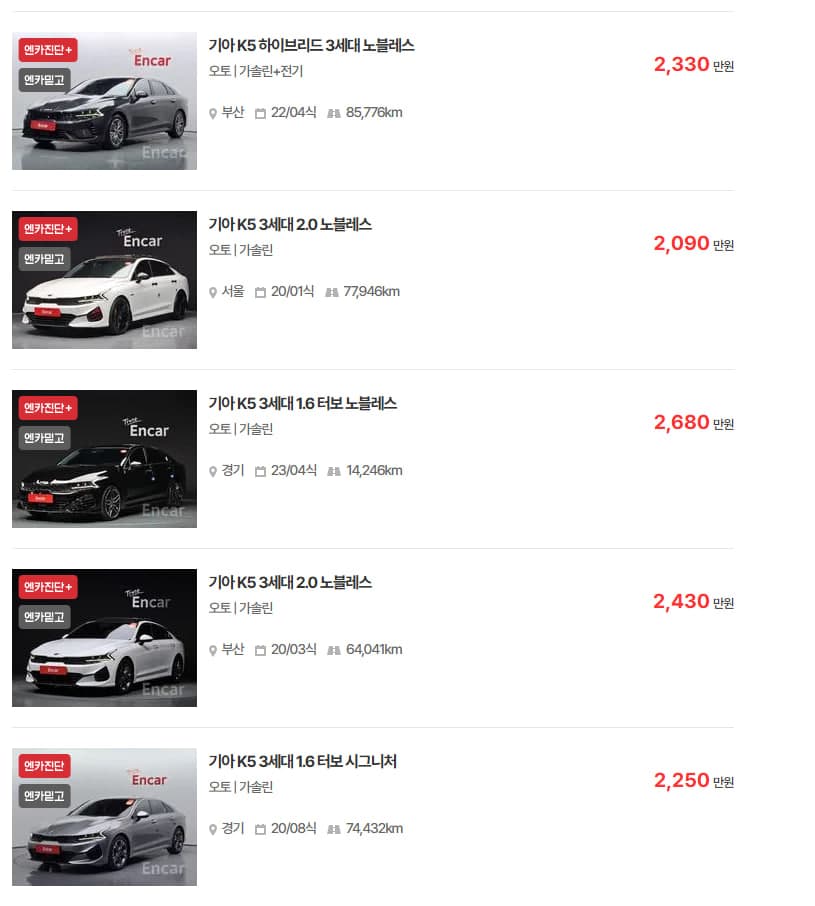Open the 2,090만원 K5 2.0 노블레스 in 서울
Screen dimensions: 815x906
click(x=290, y=225)
